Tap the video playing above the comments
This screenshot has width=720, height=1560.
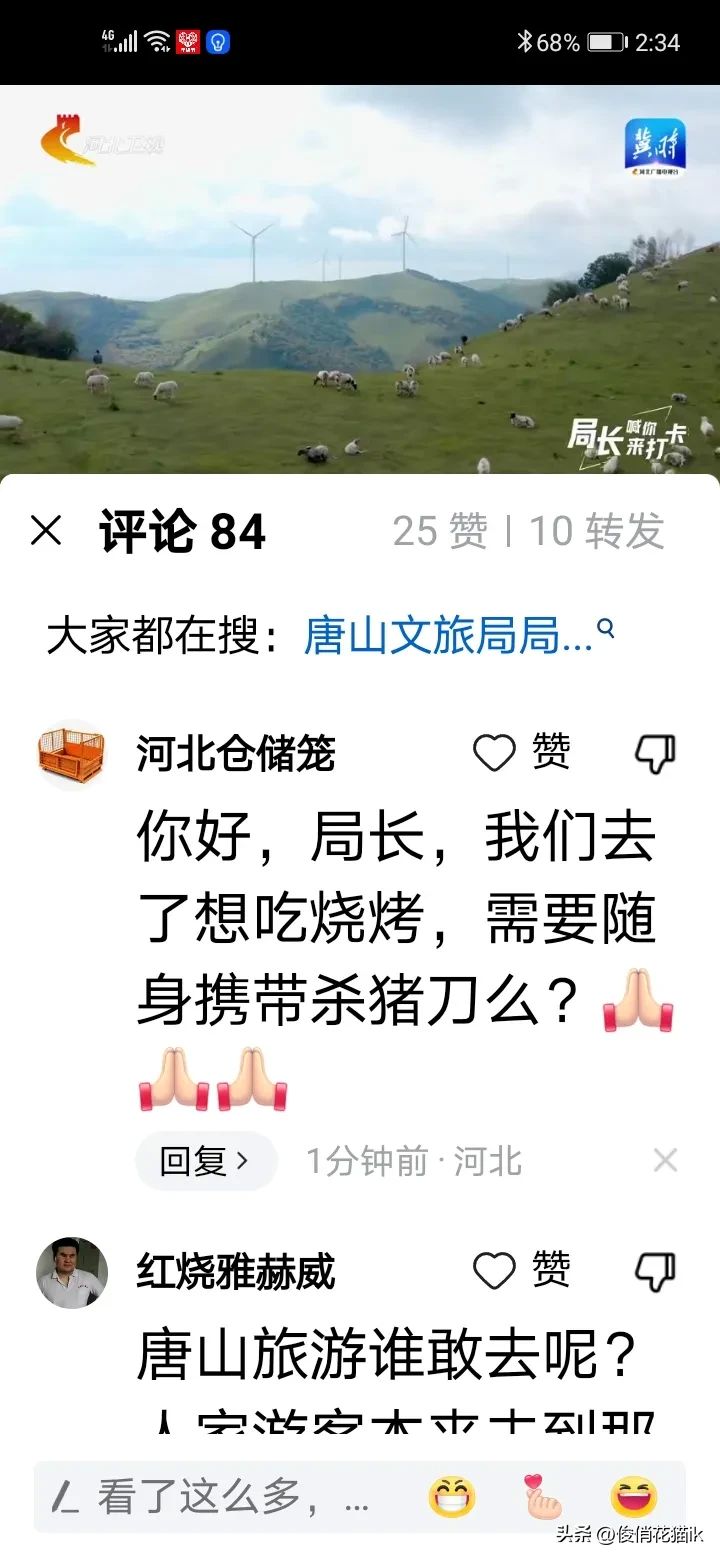pos(360,280)
